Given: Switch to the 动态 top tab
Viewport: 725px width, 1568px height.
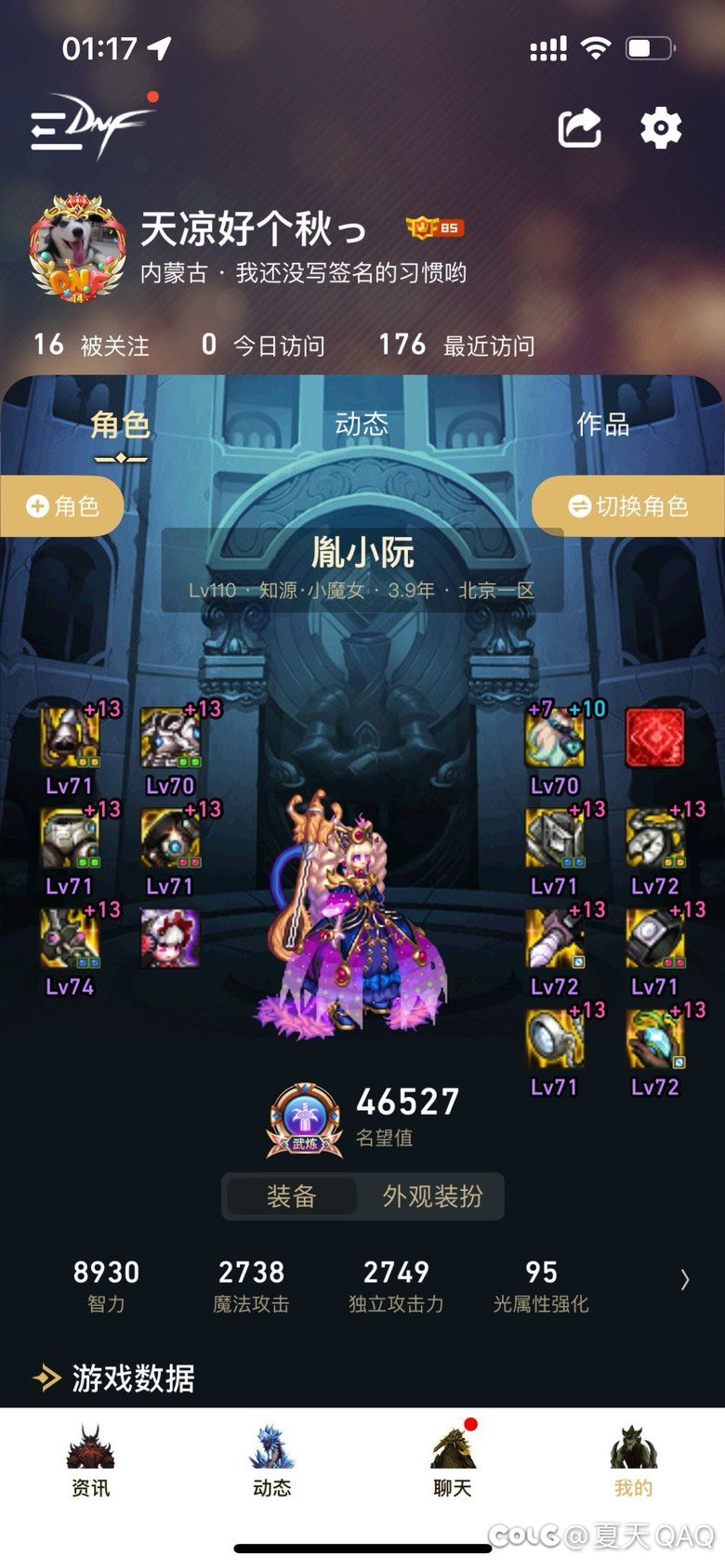Looking at the screenshot, I should 362,425.
